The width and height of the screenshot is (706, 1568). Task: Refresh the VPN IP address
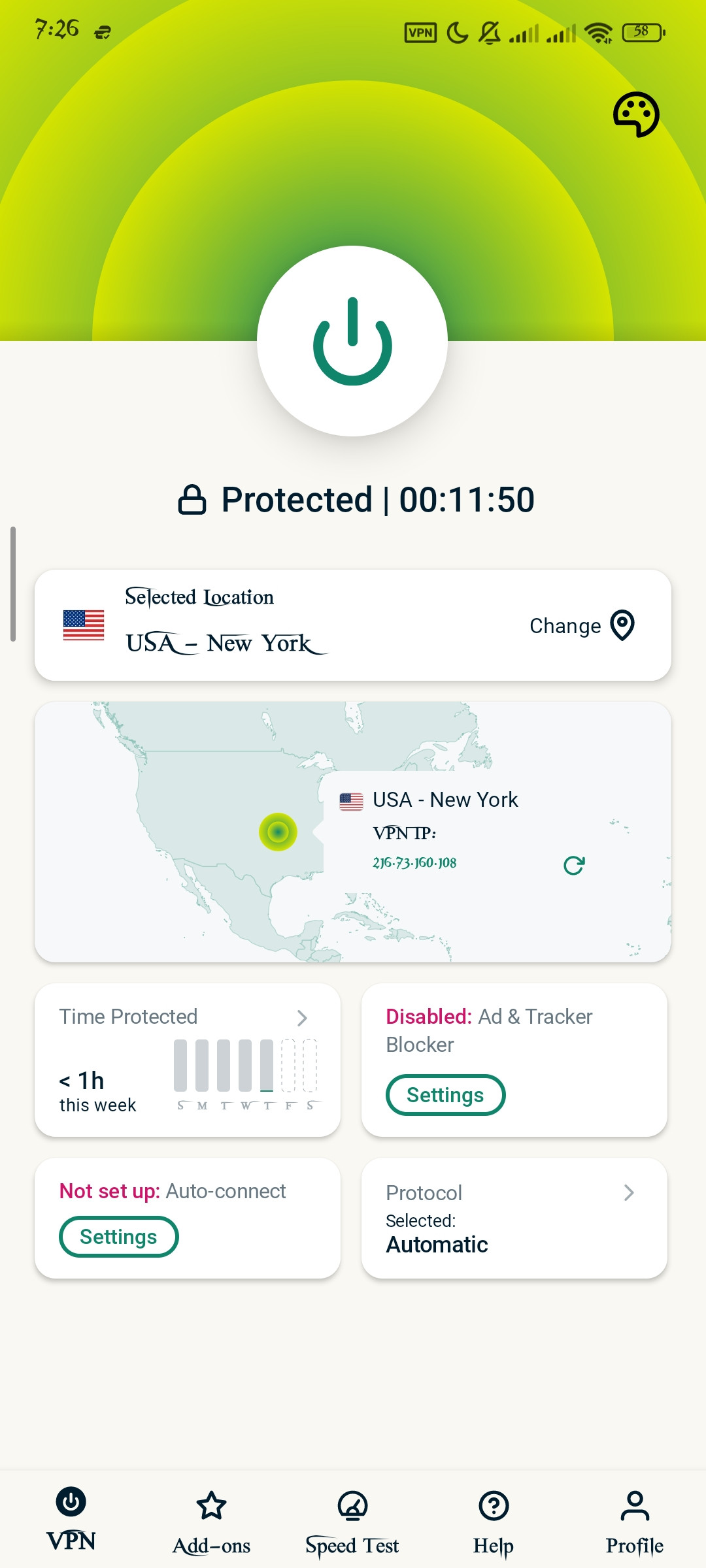574,865
